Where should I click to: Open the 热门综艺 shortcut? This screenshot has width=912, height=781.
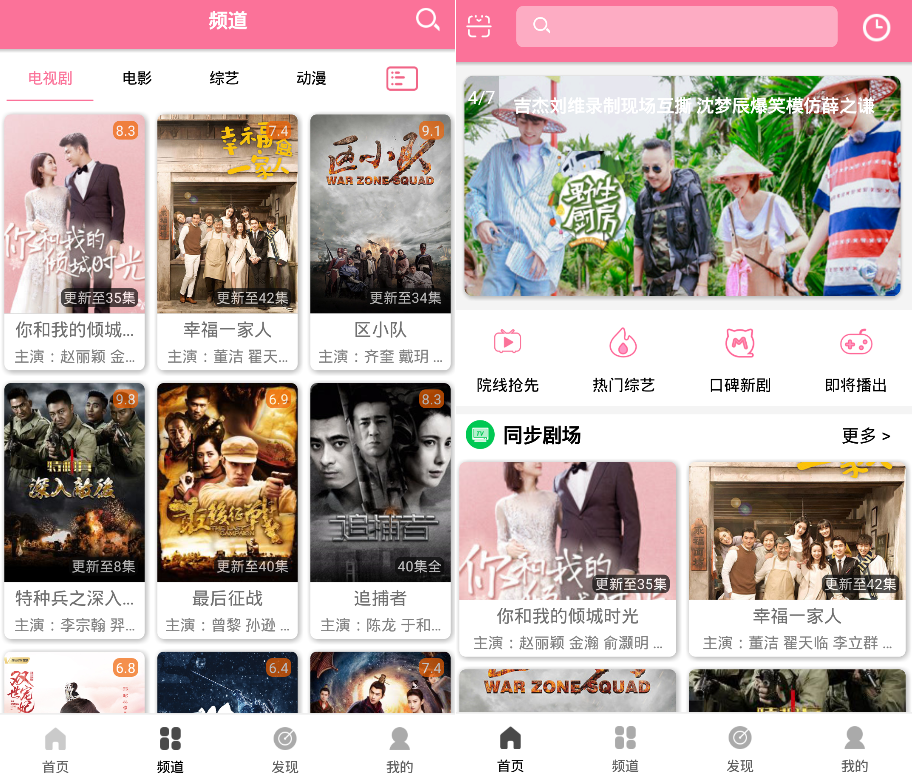[623, 359]
